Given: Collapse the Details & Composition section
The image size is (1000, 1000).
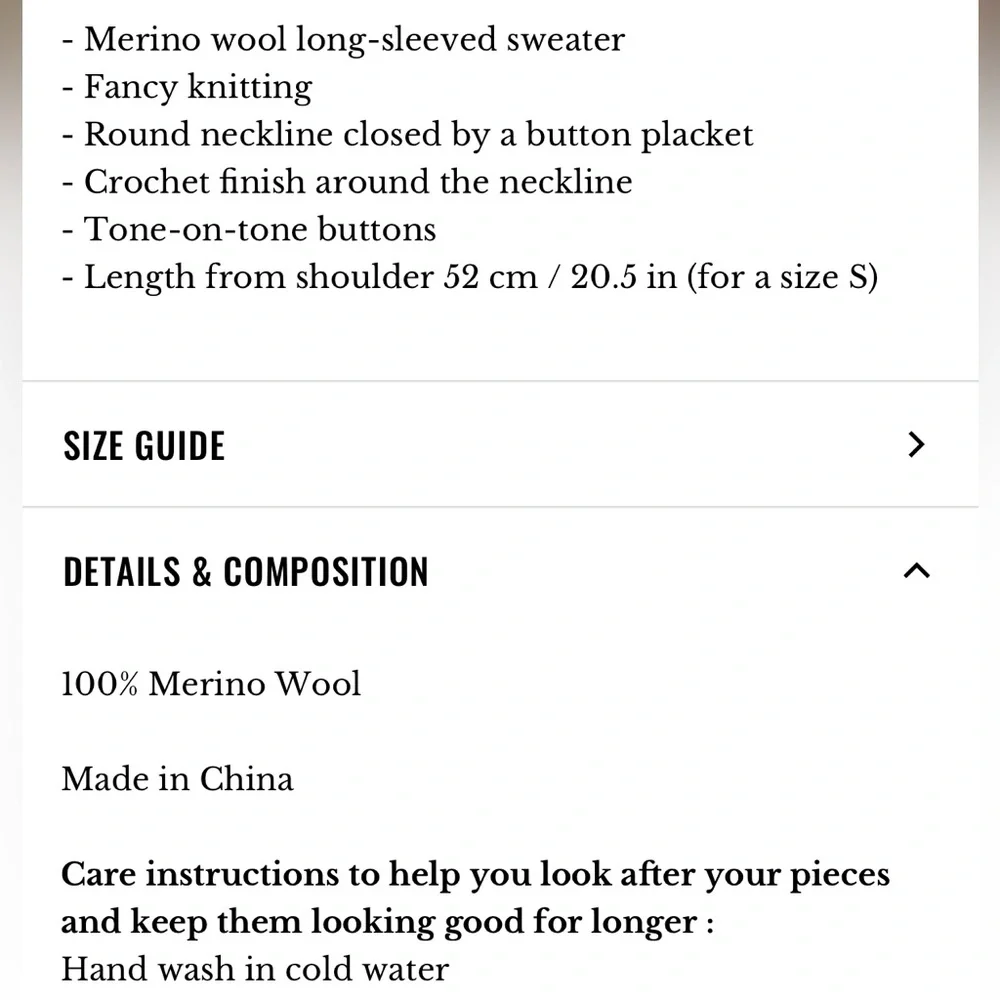Looking at the screenshot, I should [x=915, y=571].
